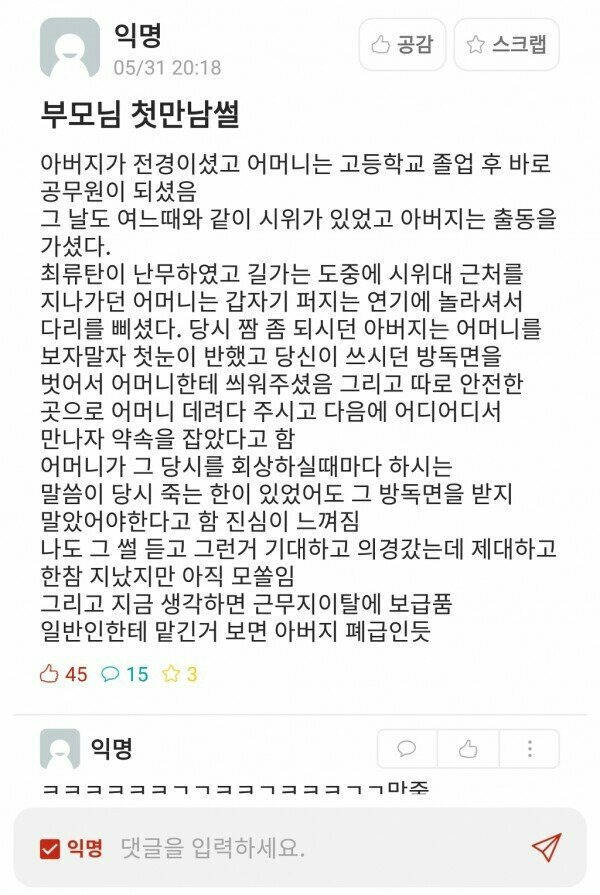Image resolution: width=600 pixels, height=895 pixels.
Task: Like the first comment
Action: (x=467, y=748)
